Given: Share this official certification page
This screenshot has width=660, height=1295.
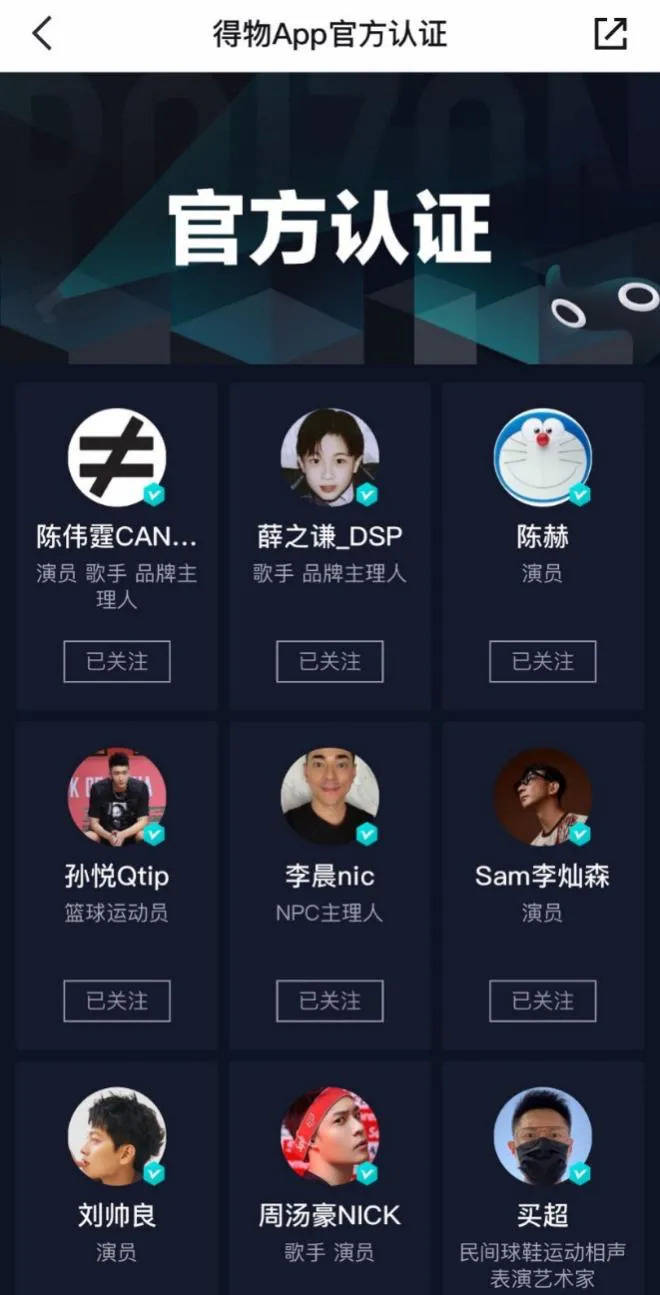Looking at the screenshot, I should [x=610, y=34].
